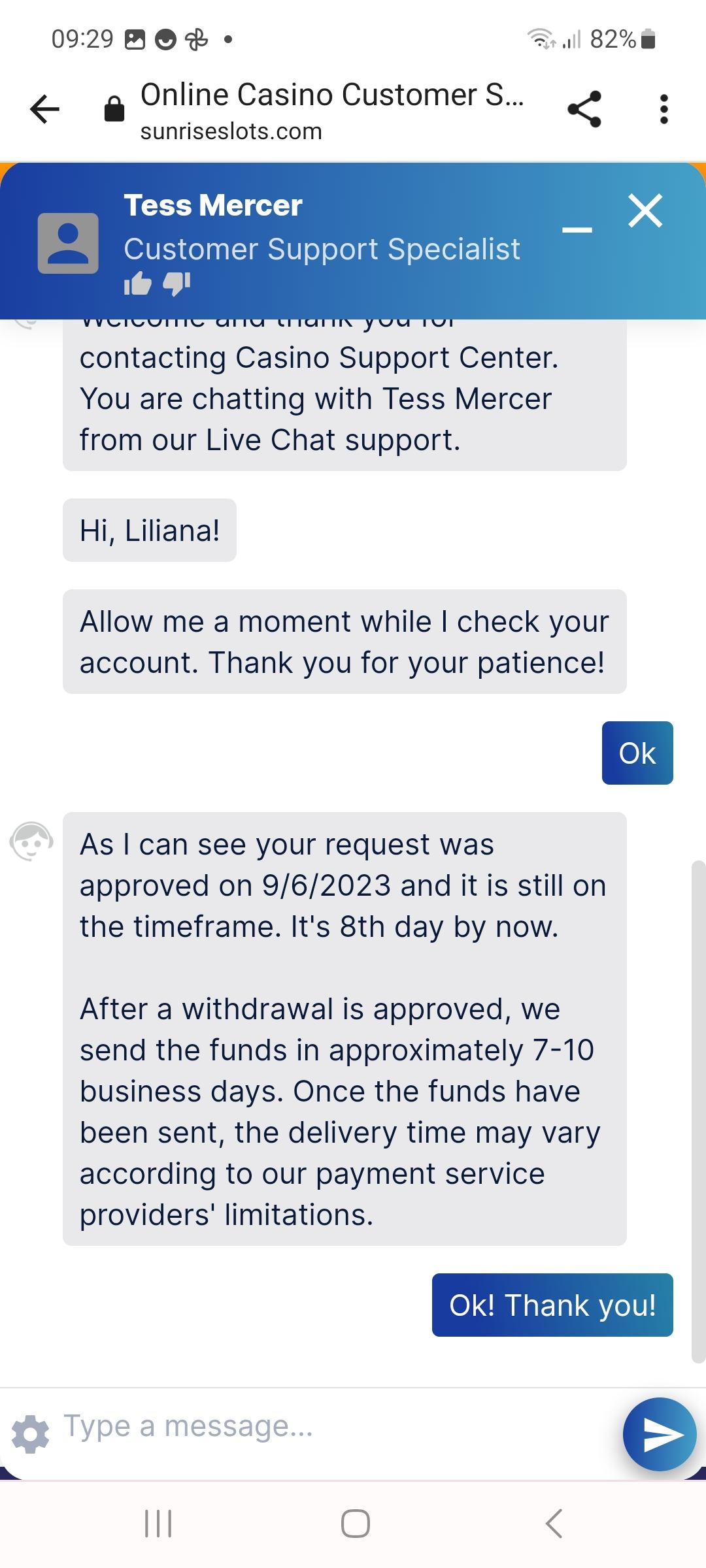Viewport: 706px width, 1568px height.
Task: Go back using the browser arrow
Action: click(44, 108)
